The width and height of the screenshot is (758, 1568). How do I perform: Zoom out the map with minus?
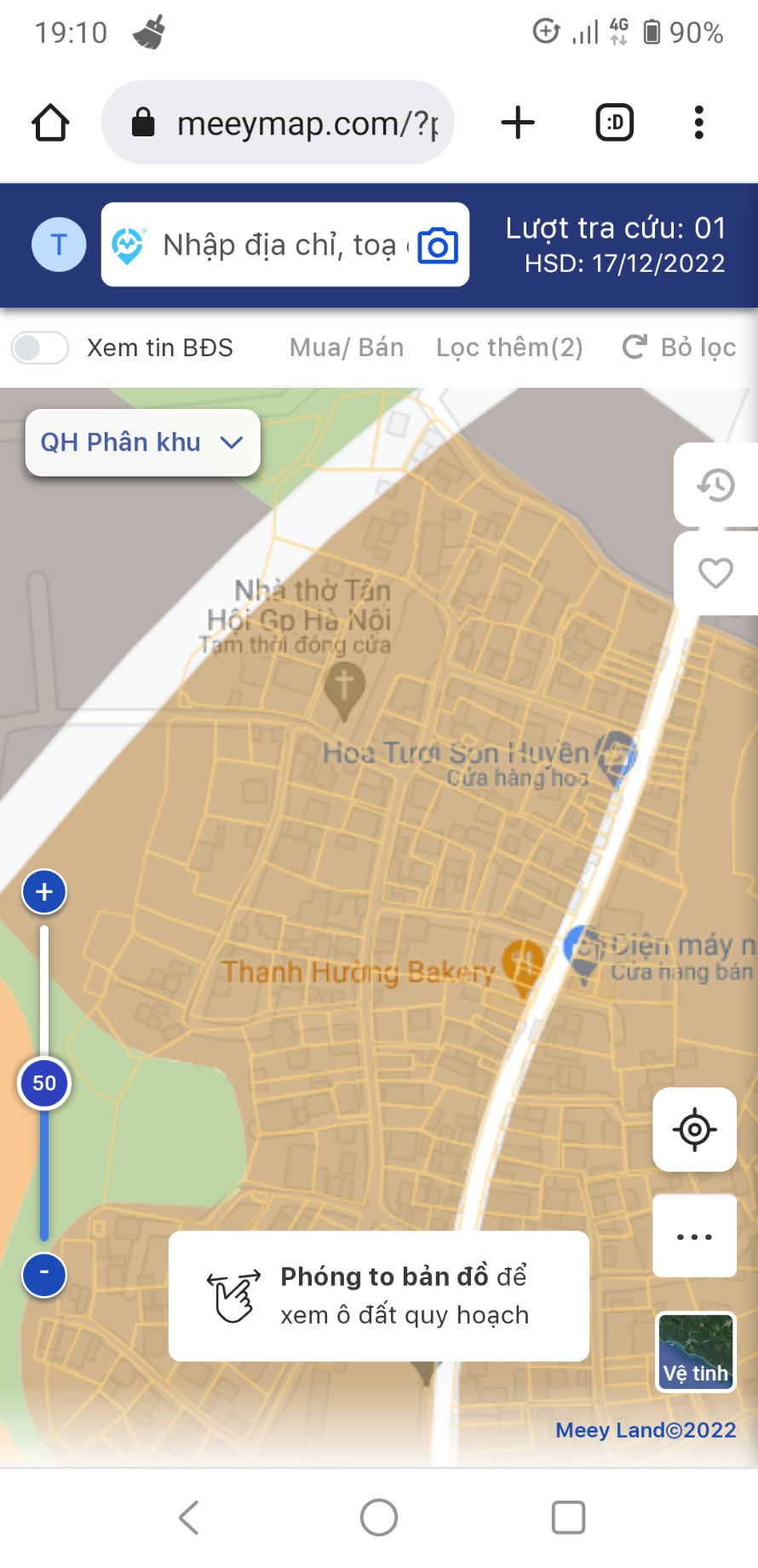pyautogui.click(x=44, y=1274)
